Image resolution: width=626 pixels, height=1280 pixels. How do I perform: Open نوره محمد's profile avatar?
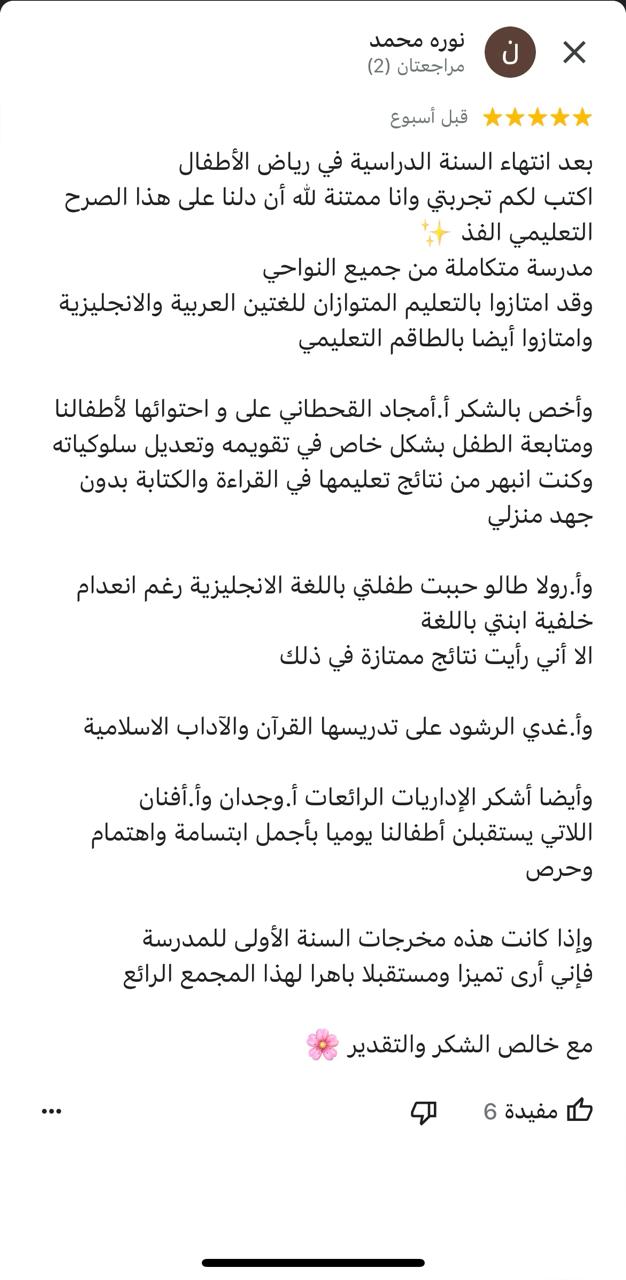pyautogui.click(x=510, y=53)
